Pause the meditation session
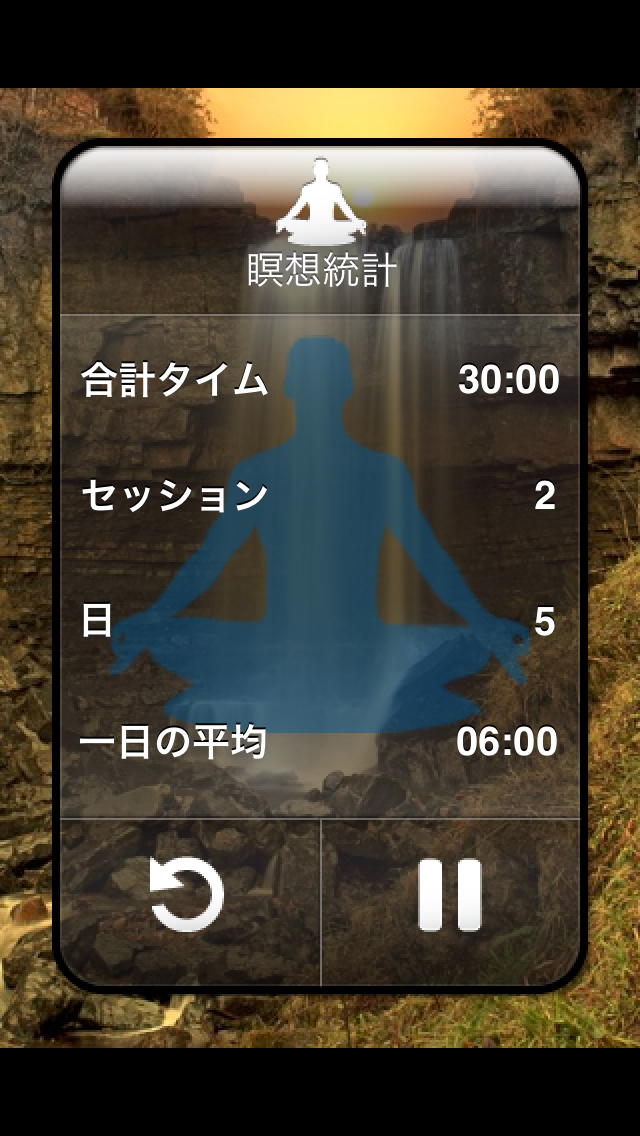The image size is (640, 1136). (450, 895)
